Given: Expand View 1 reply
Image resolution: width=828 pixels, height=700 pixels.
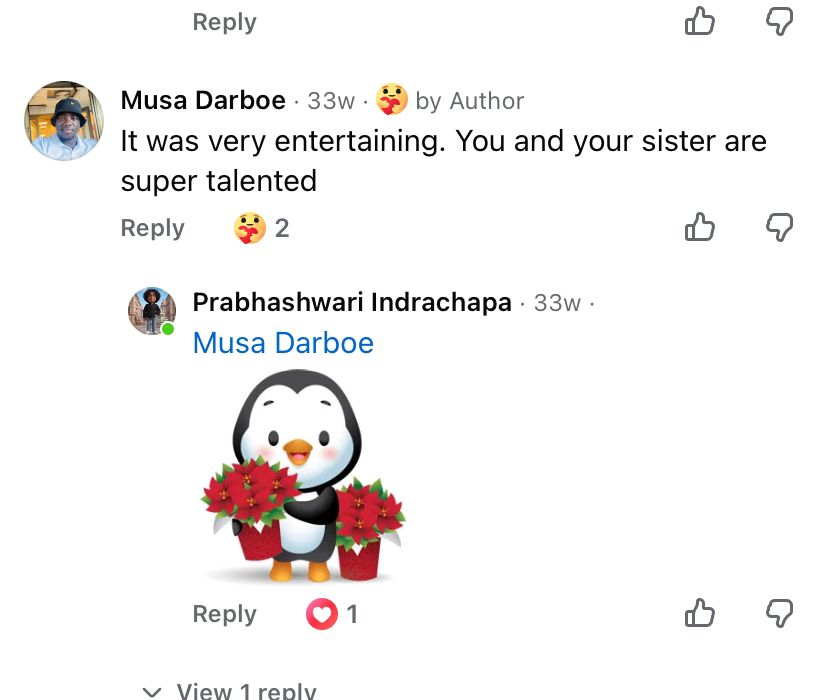Looking at the screenshot, I should (231, 690).
